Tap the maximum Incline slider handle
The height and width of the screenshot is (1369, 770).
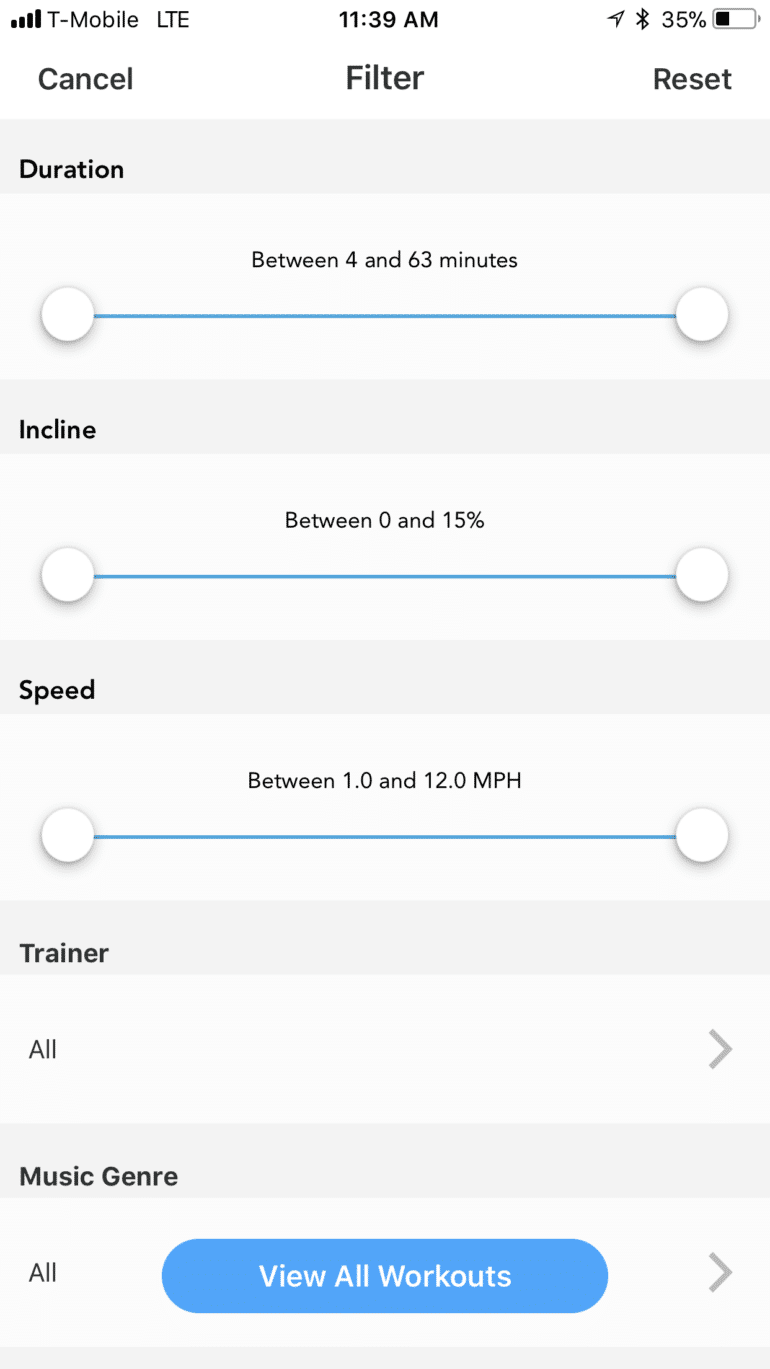pos(702,575)
